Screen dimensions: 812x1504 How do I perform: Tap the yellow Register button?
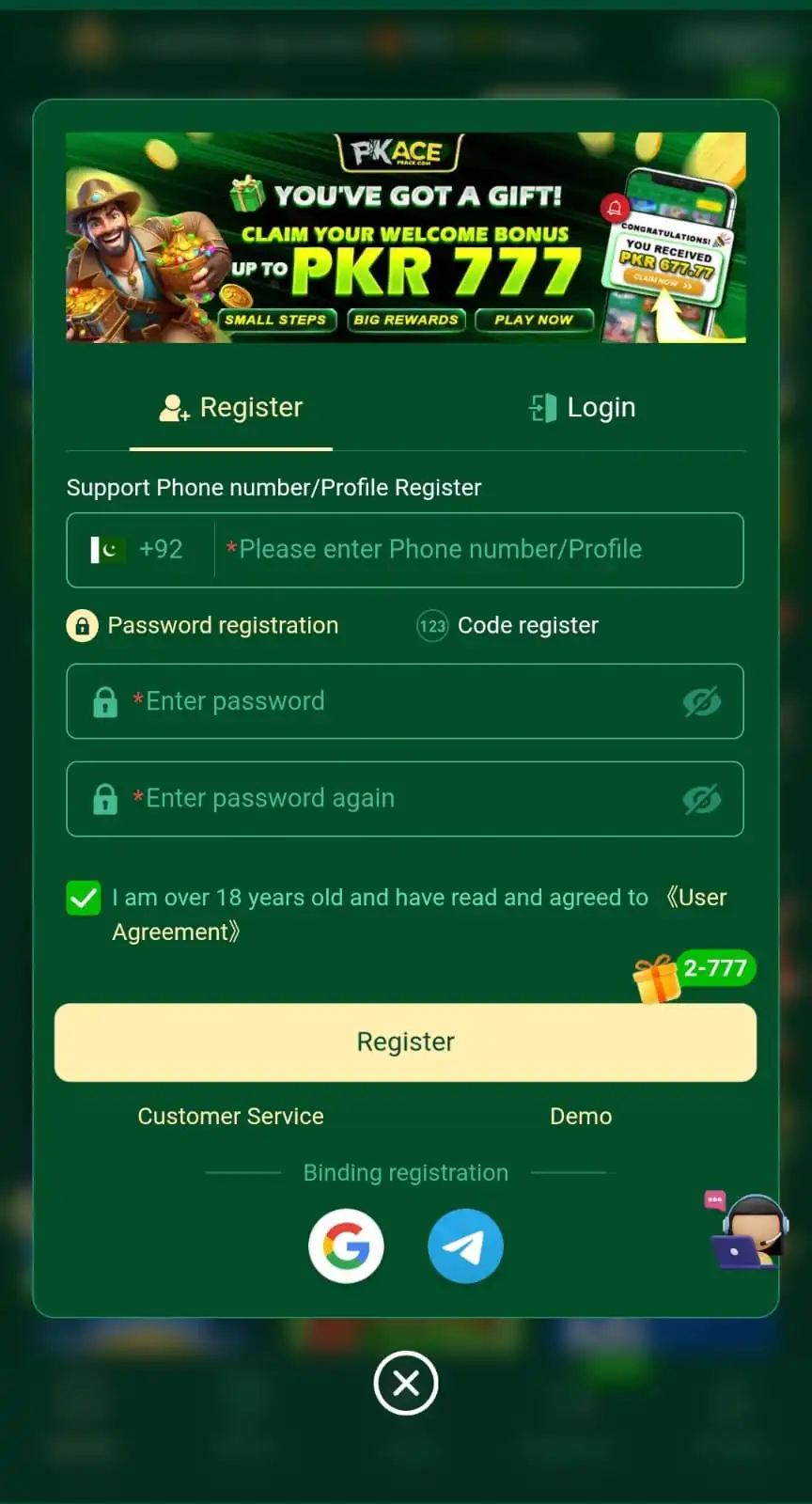405,1042
